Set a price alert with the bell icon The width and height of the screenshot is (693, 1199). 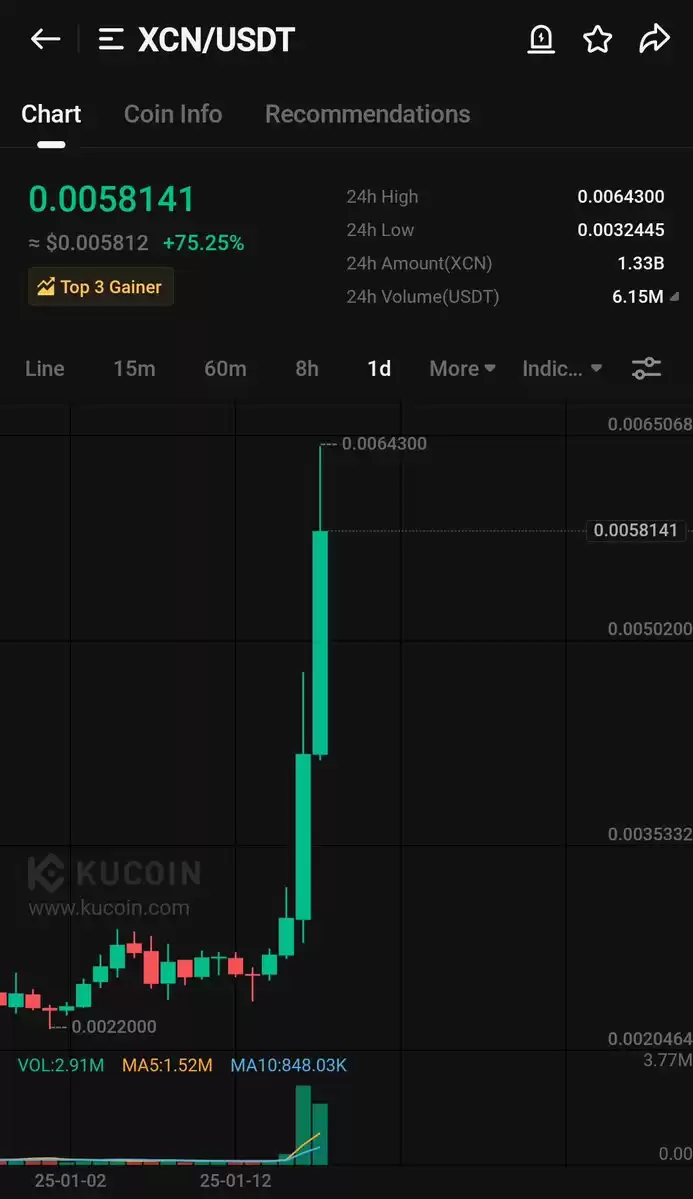541,39
